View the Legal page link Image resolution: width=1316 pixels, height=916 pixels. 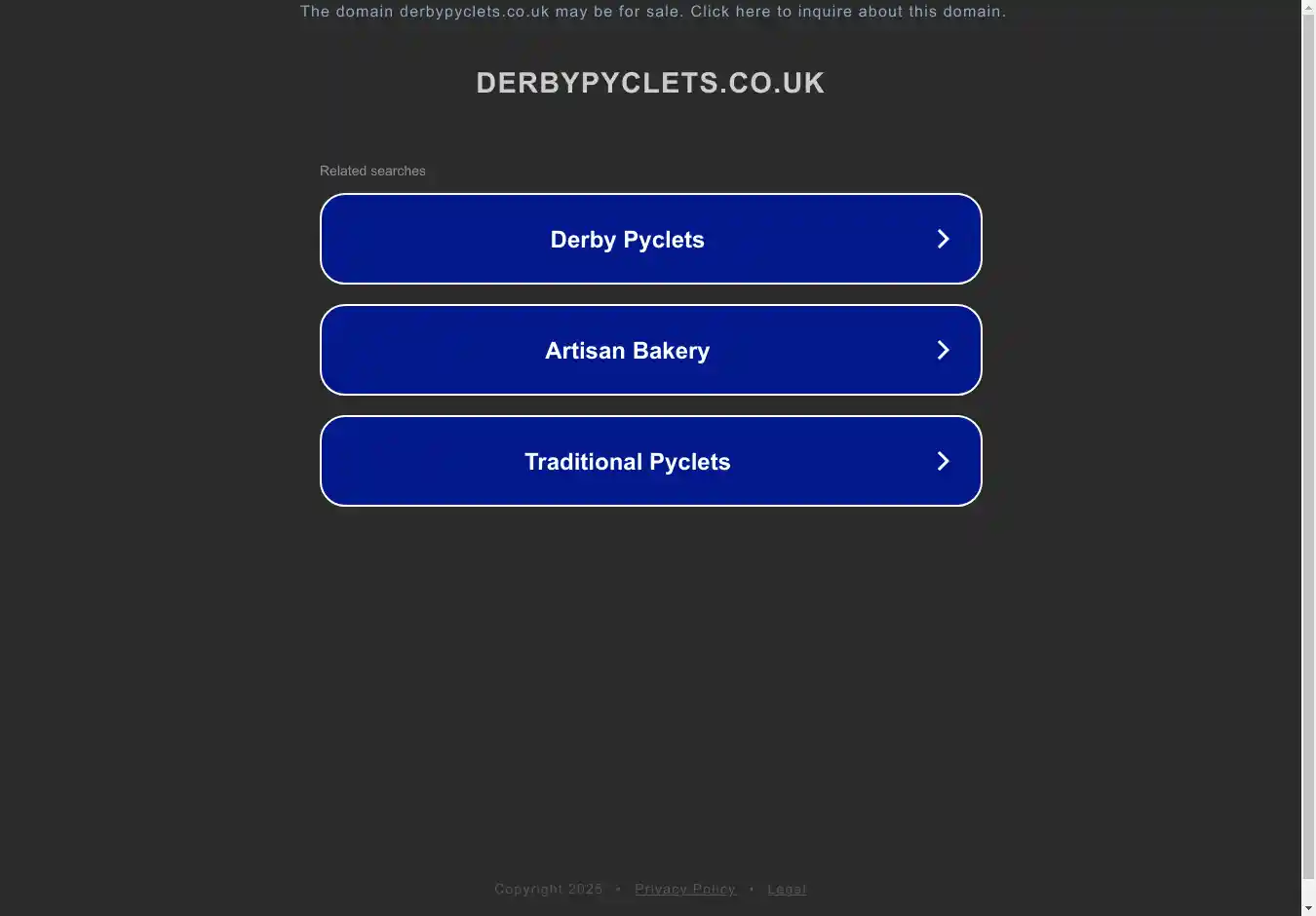pyautogui.click(x=786, y=889)
